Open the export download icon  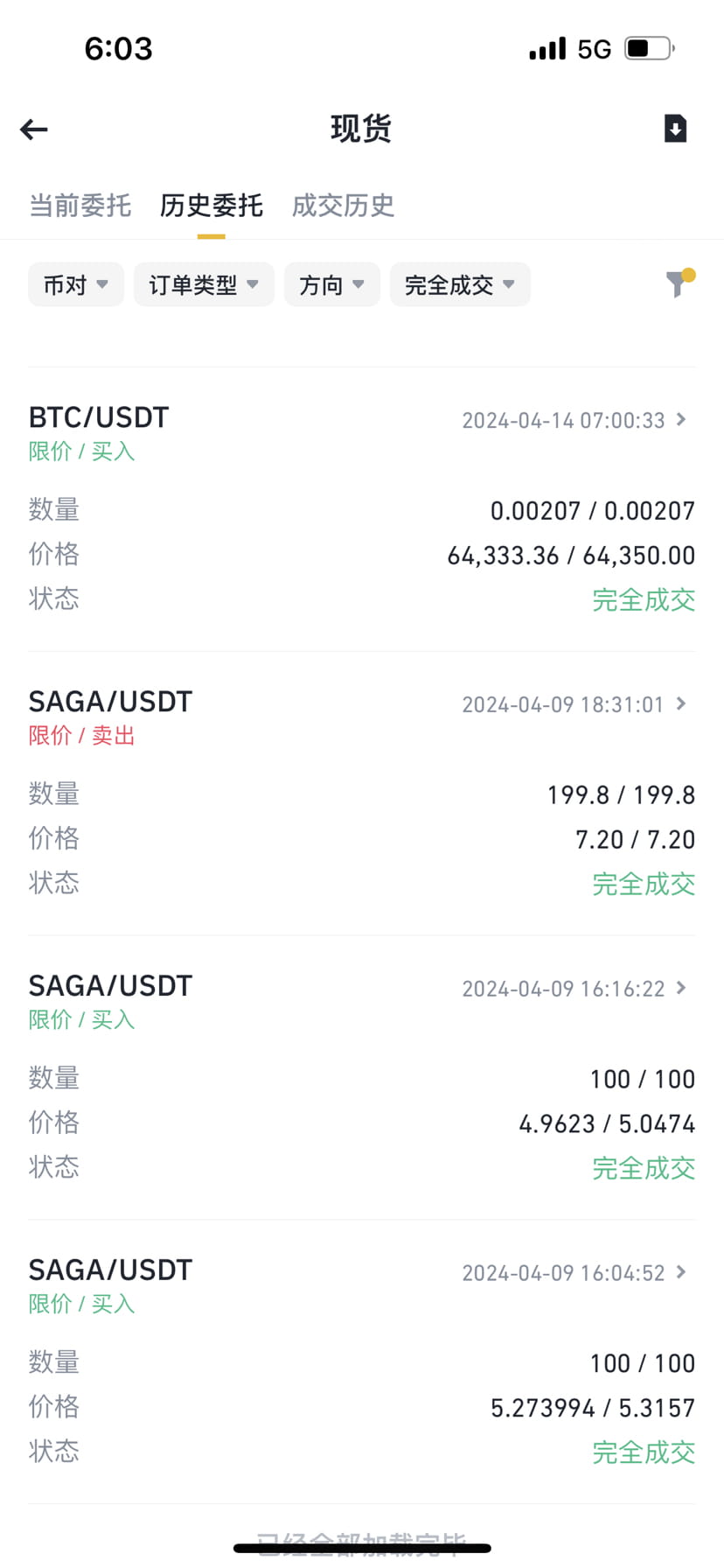[675, 129]
